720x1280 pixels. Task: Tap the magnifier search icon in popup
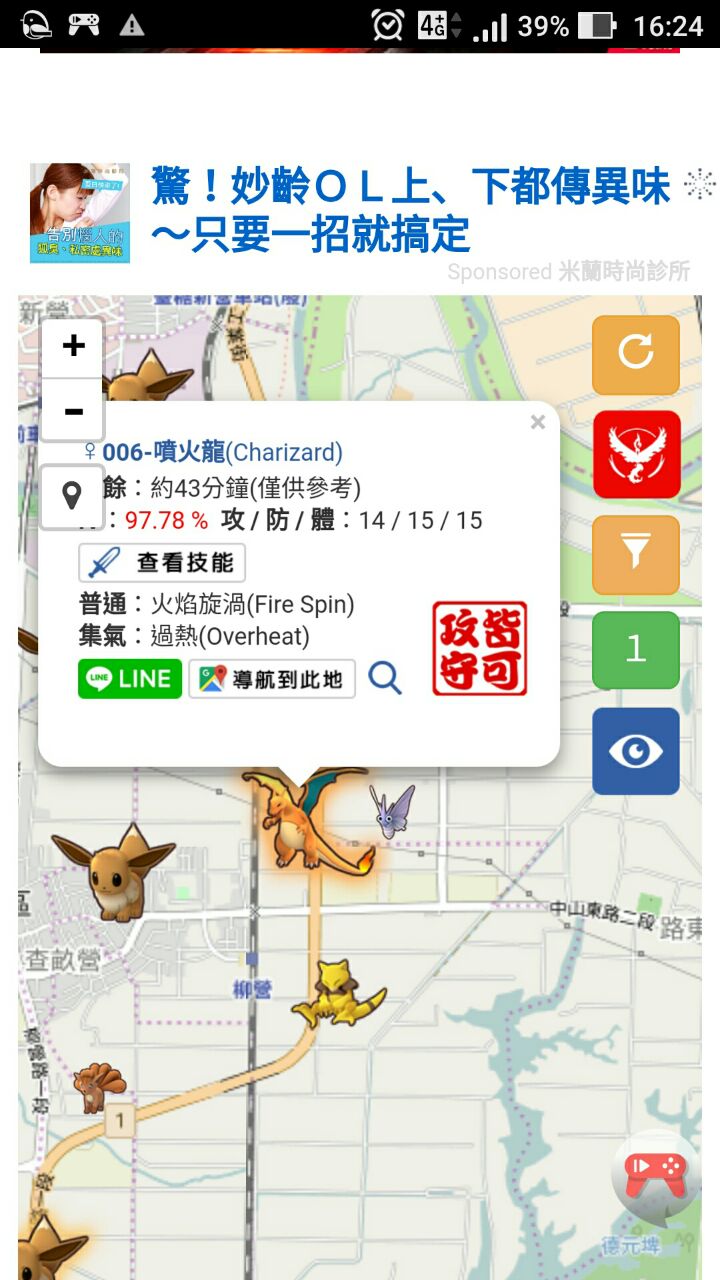pos(385,679)
